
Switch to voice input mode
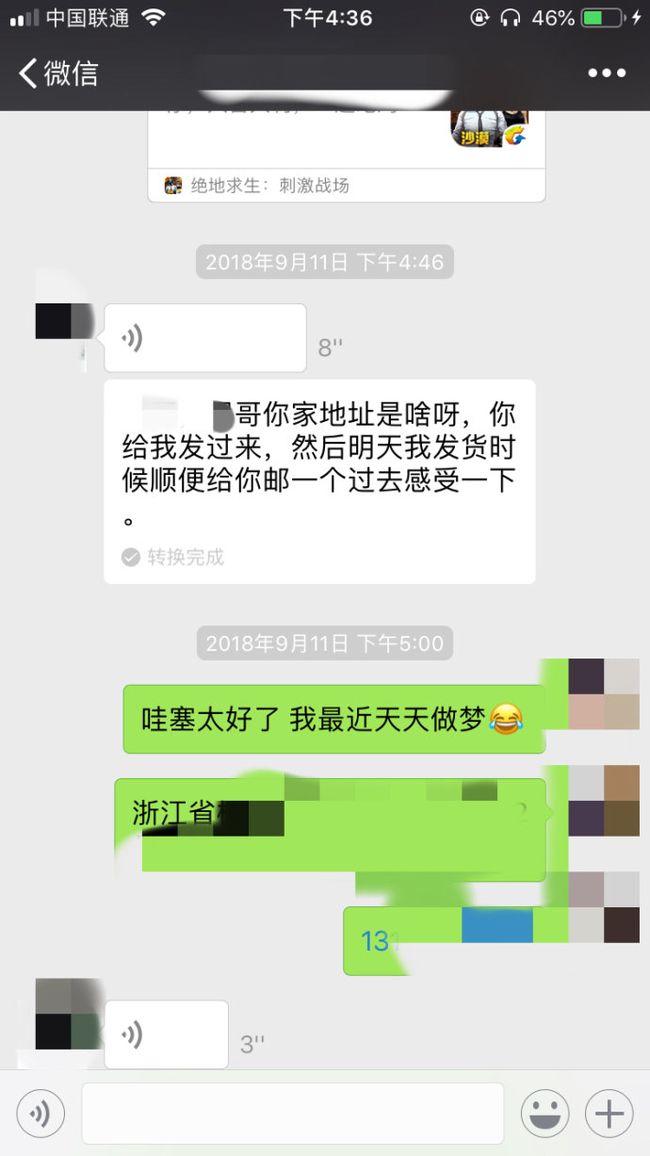[41, 1113]
